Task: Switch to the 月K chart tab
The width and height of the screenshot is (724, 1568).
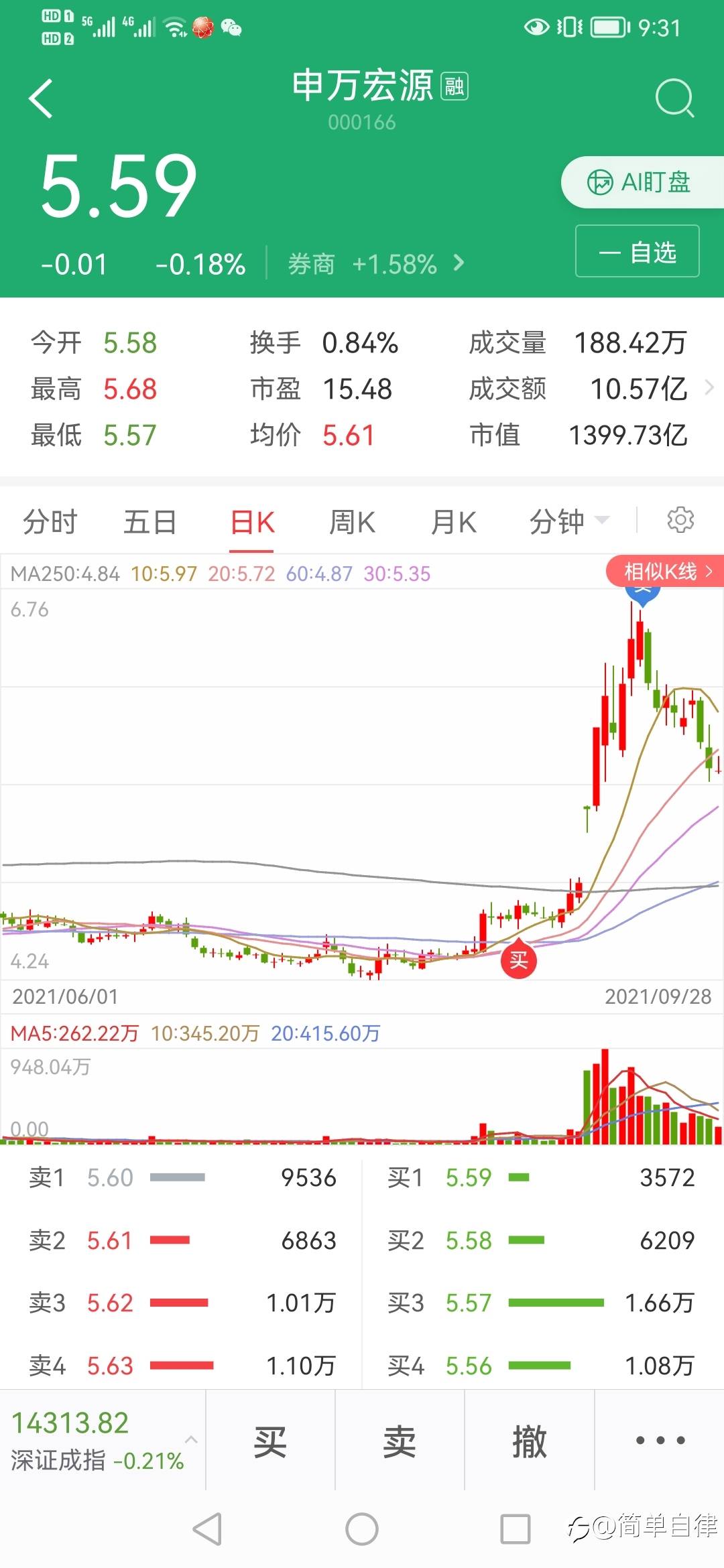Action: click(x=453, y=522)
